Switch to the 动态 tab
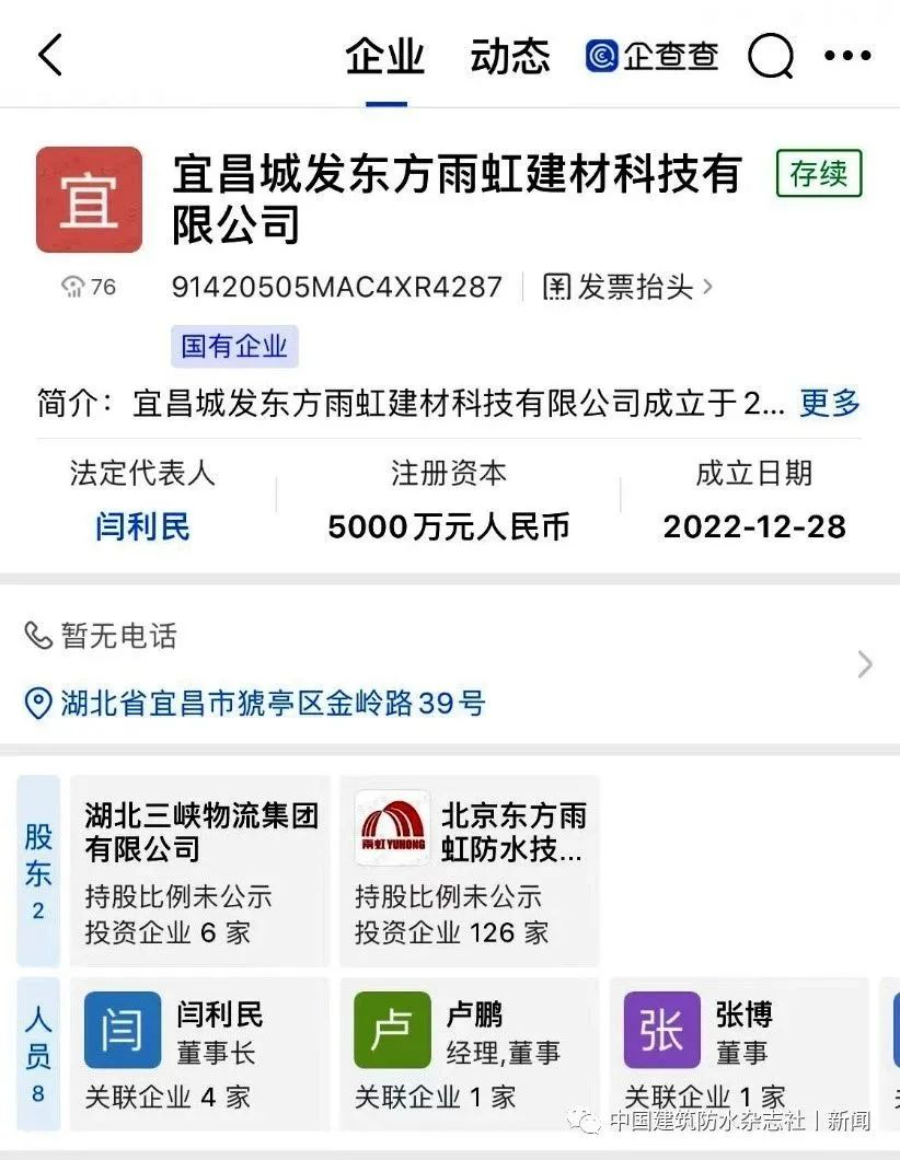900x1160 pixels. pos(510,56)
